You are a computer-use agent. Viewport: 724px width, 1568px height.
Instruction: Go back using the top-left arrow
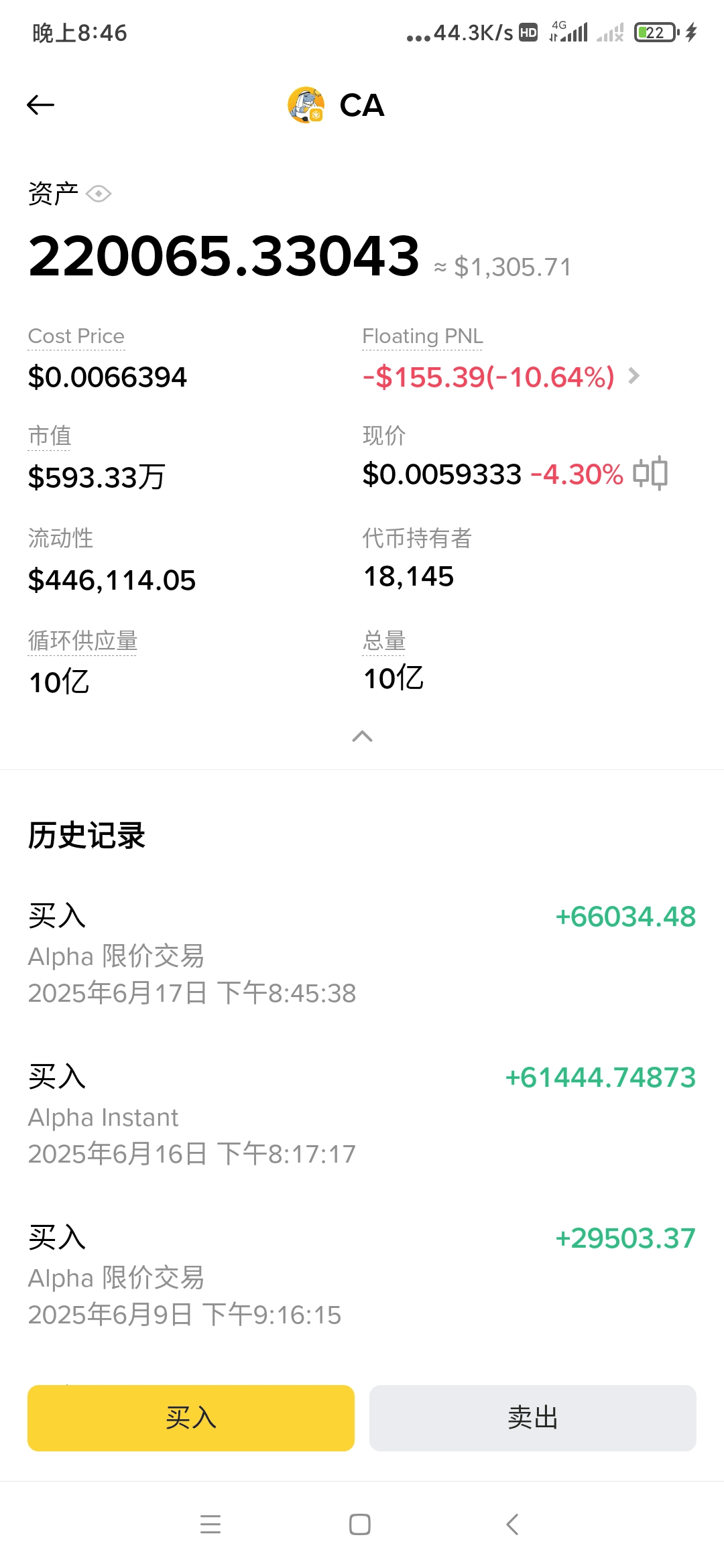coord(40,105)
